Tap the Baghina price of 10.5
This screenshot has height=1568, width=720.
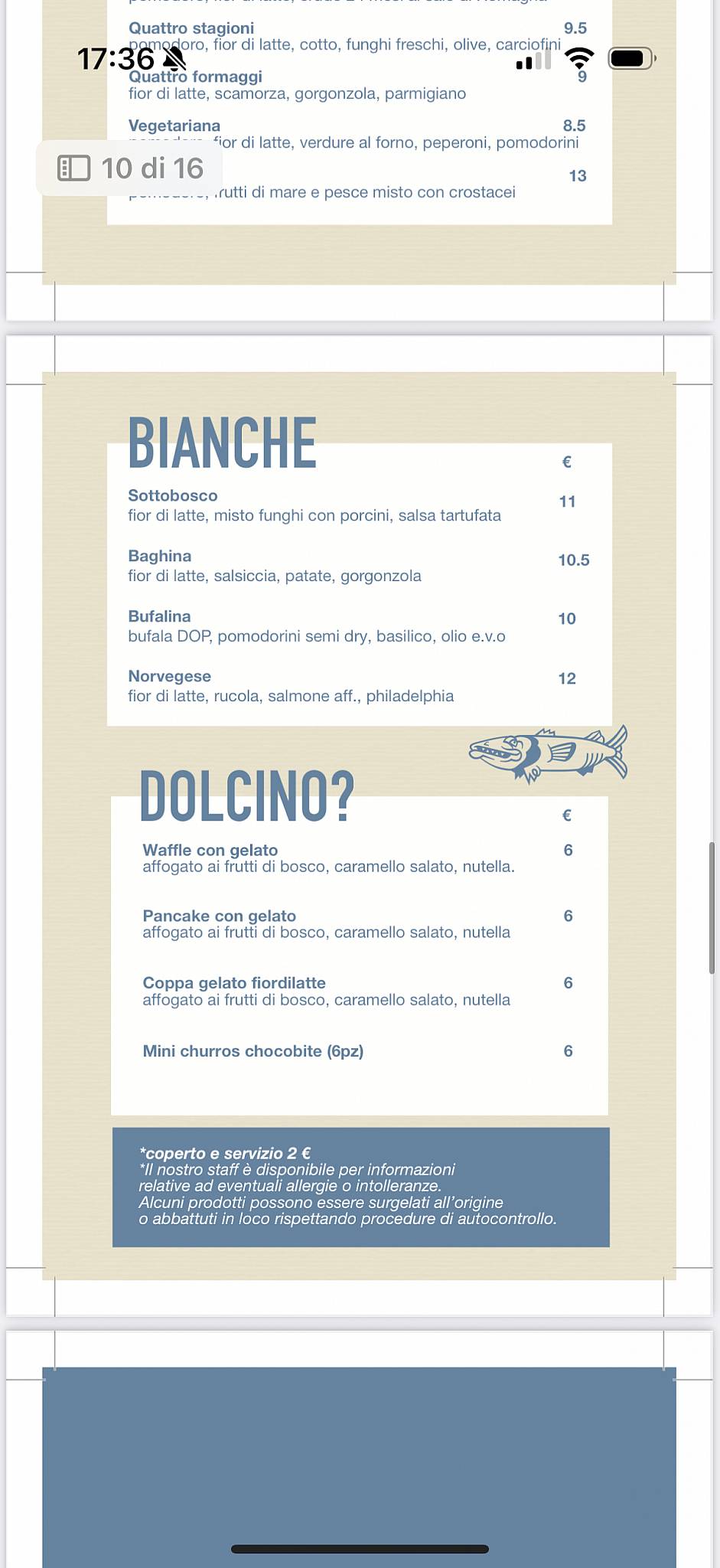(574, 560)
